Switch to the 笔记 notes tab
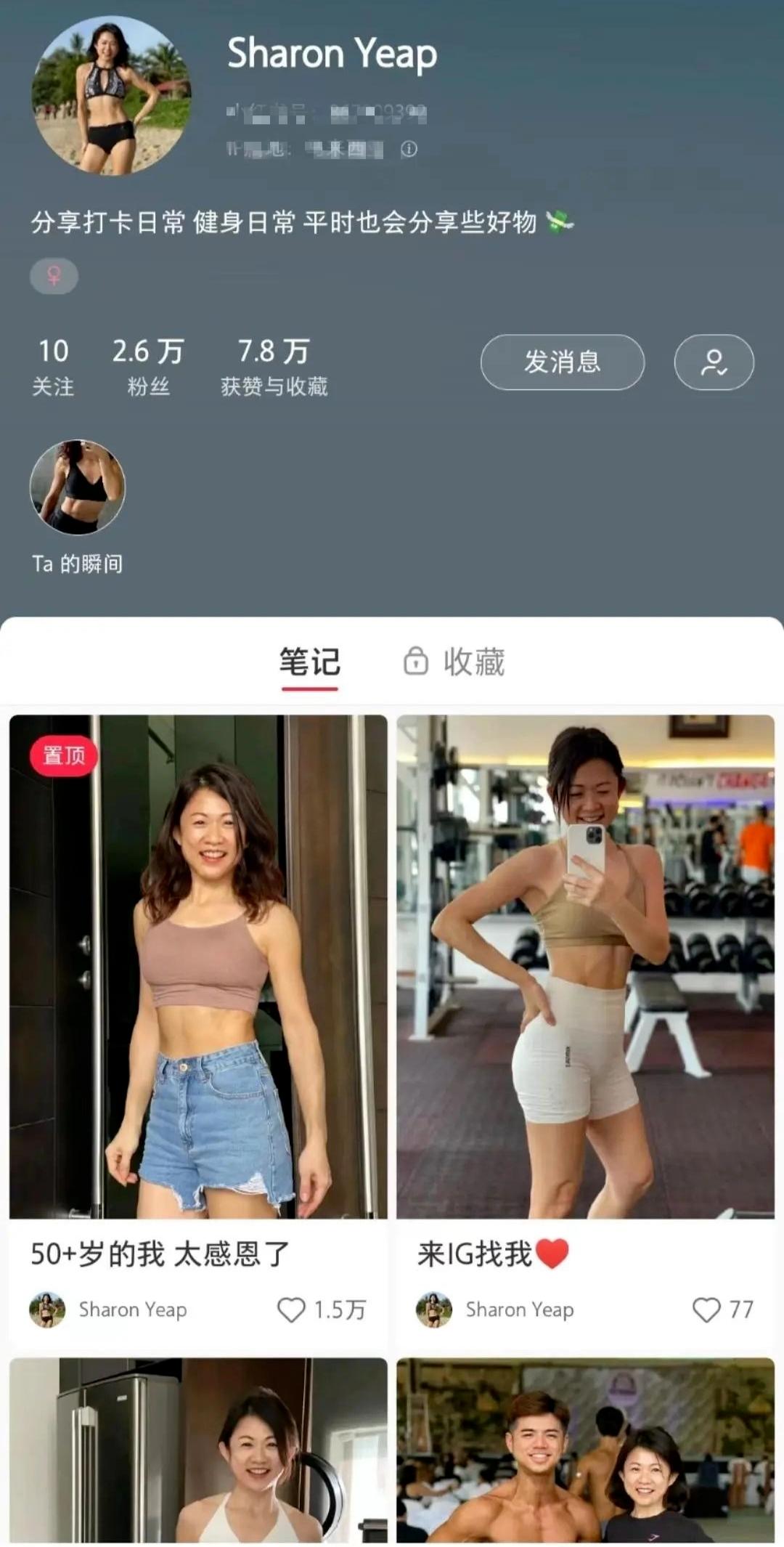The width and height of the screenshot is (784, 1547). click(x=310, y=662)
